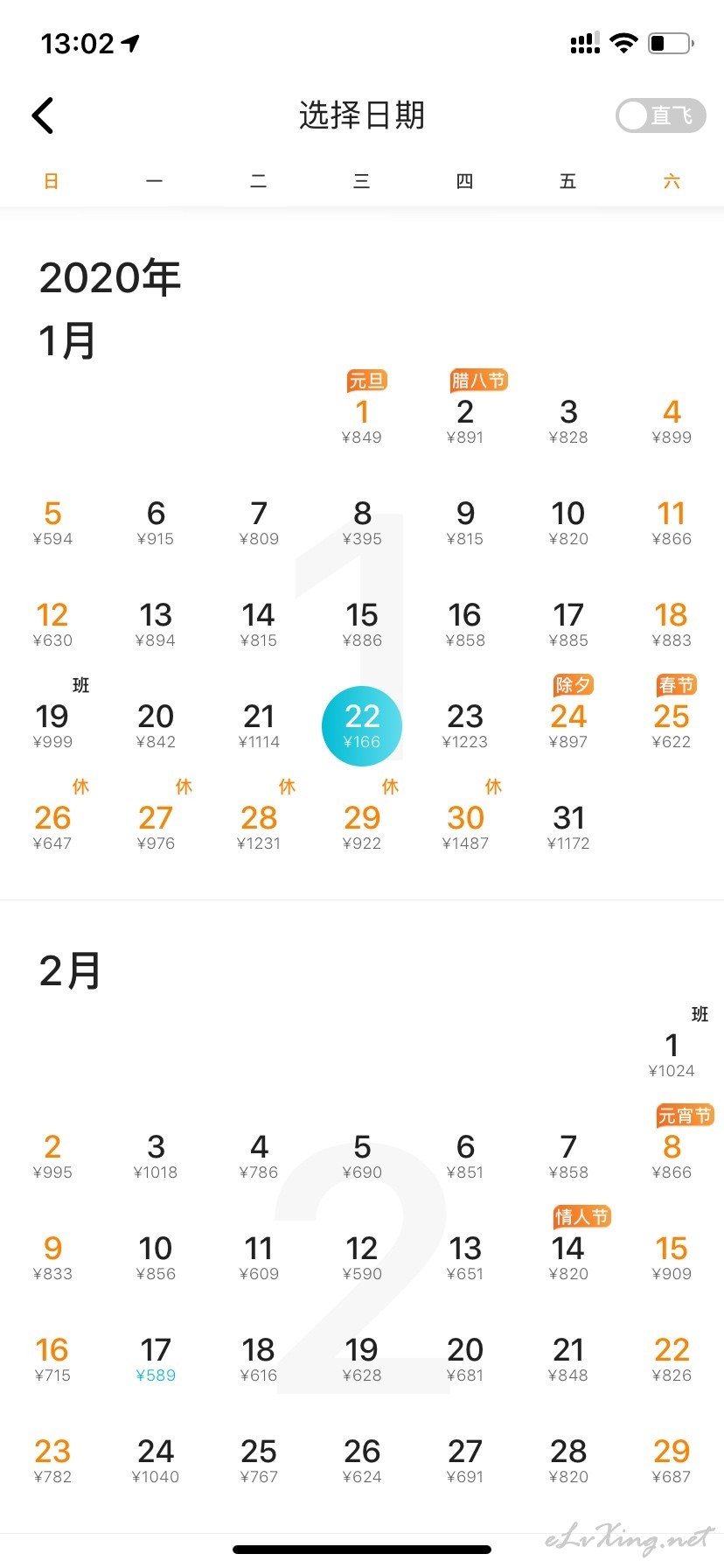This screenshot has width=724, height=1568.
Task: Select the highlighted January 22 at ¥166
Action: [x=362, y=726]
